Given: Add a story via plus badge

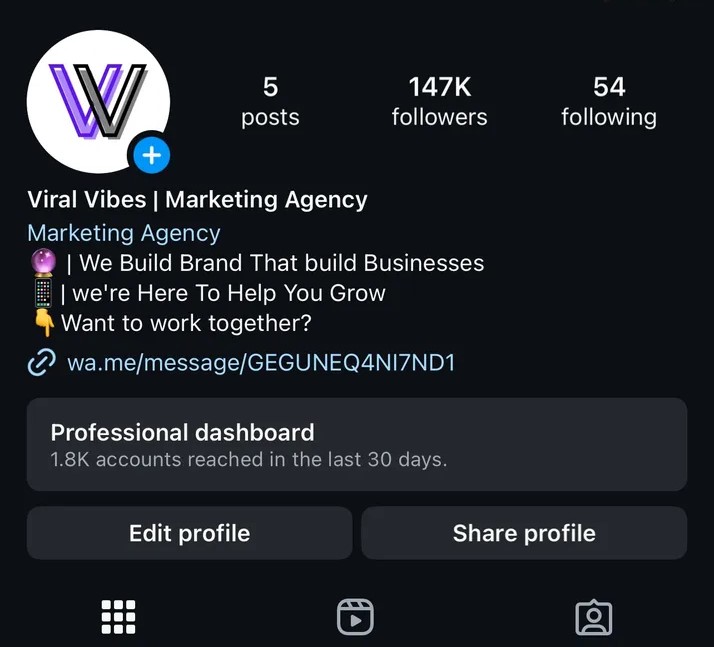Looking at the screenshot, I should pyautogui.click(x=152, y=155).
